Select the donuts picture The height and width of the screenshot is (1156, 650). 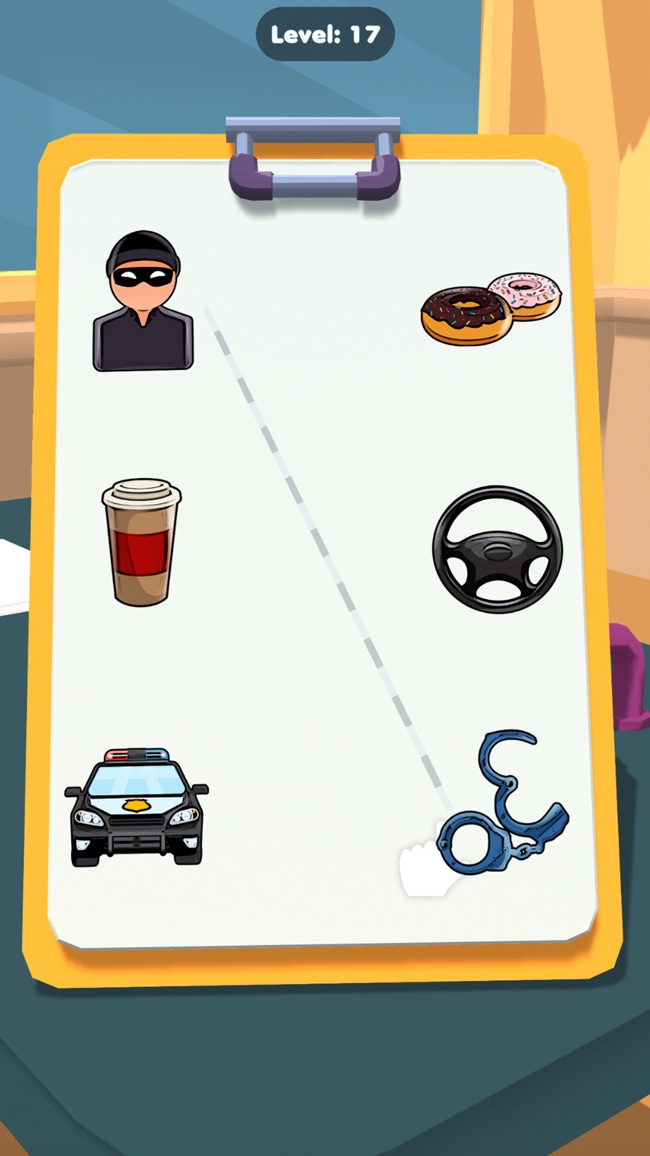[490, 308]
